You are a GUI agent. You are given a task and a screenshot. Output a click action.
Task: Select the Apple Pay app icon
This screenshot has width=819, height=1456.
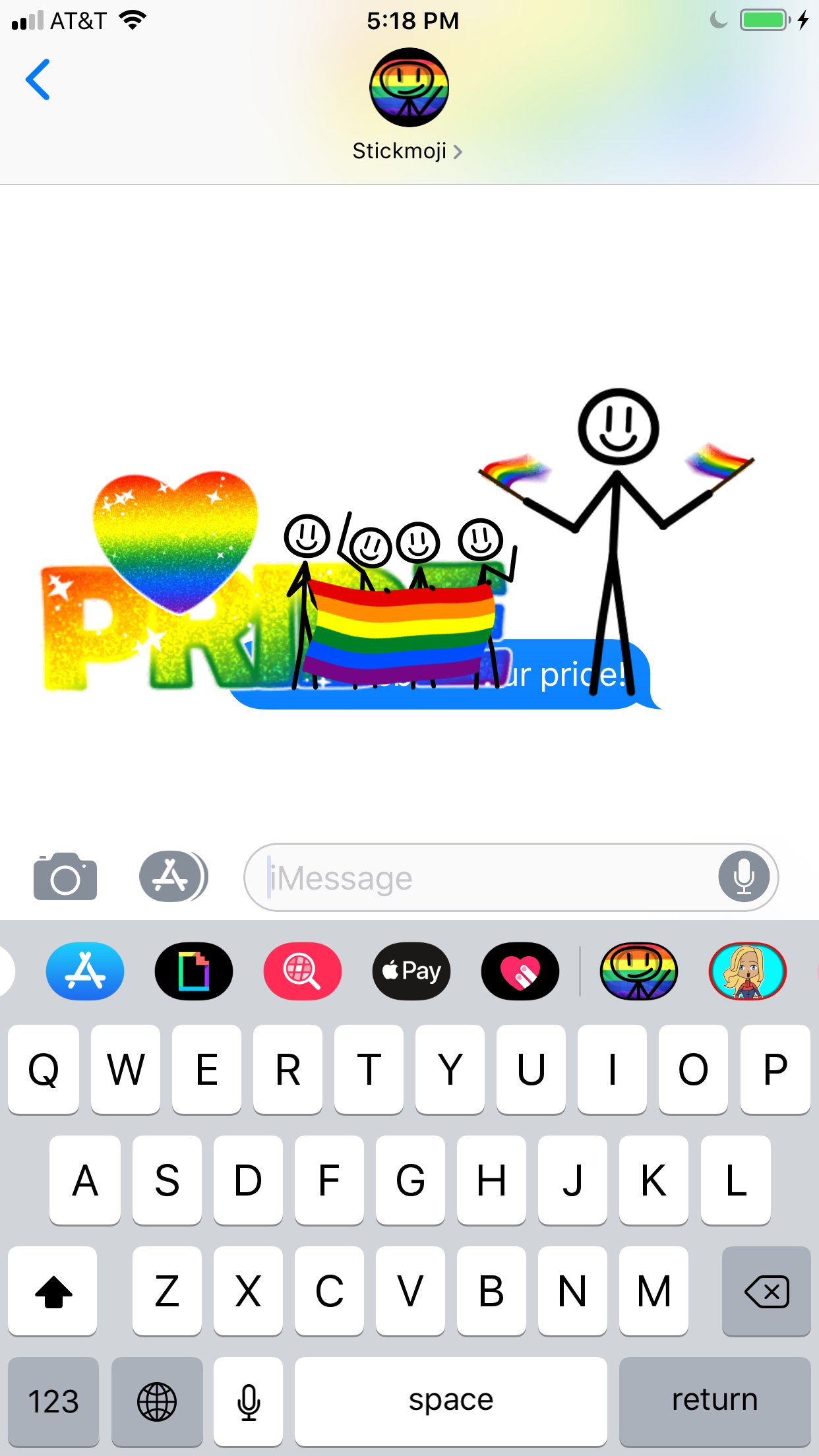point(410,971)
